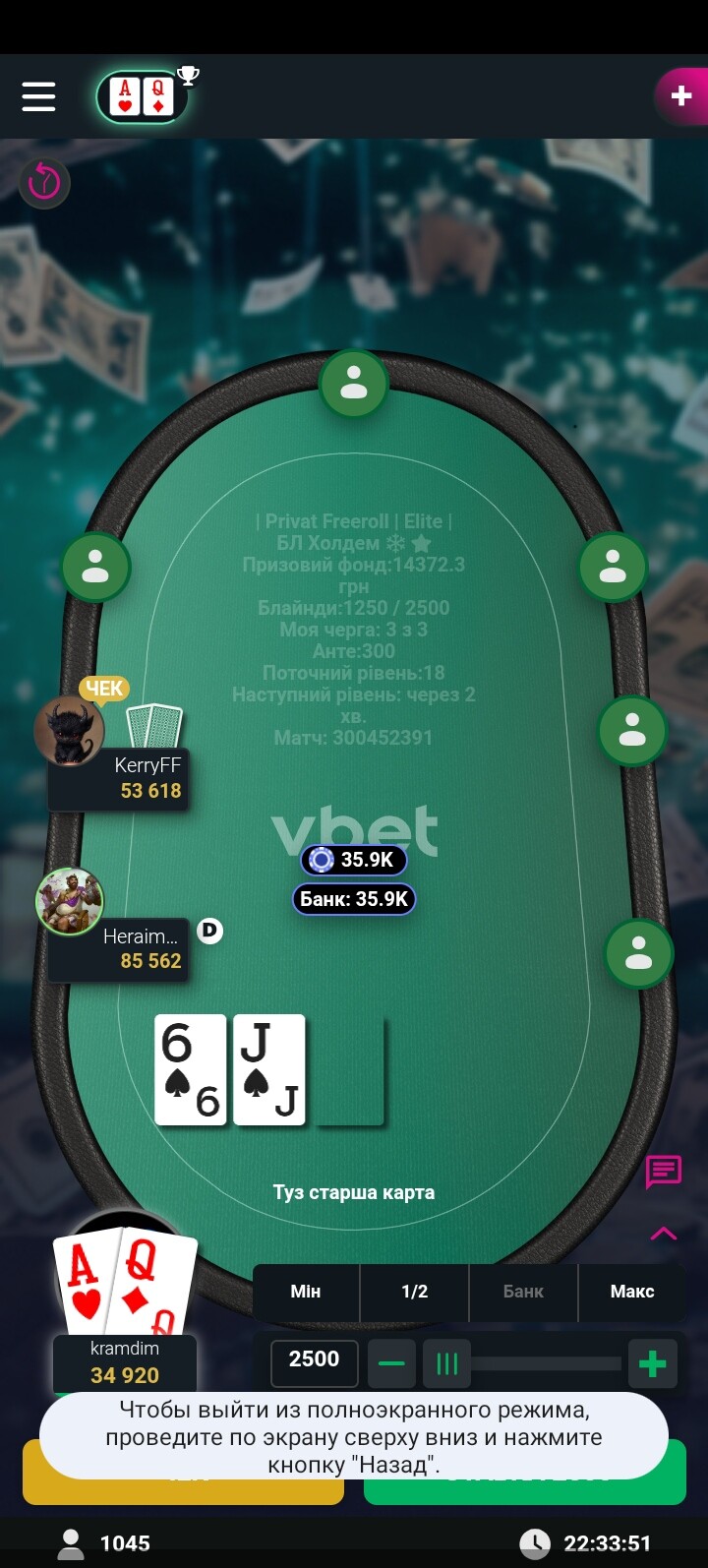Open the chat message icon

click(664, 1172)
